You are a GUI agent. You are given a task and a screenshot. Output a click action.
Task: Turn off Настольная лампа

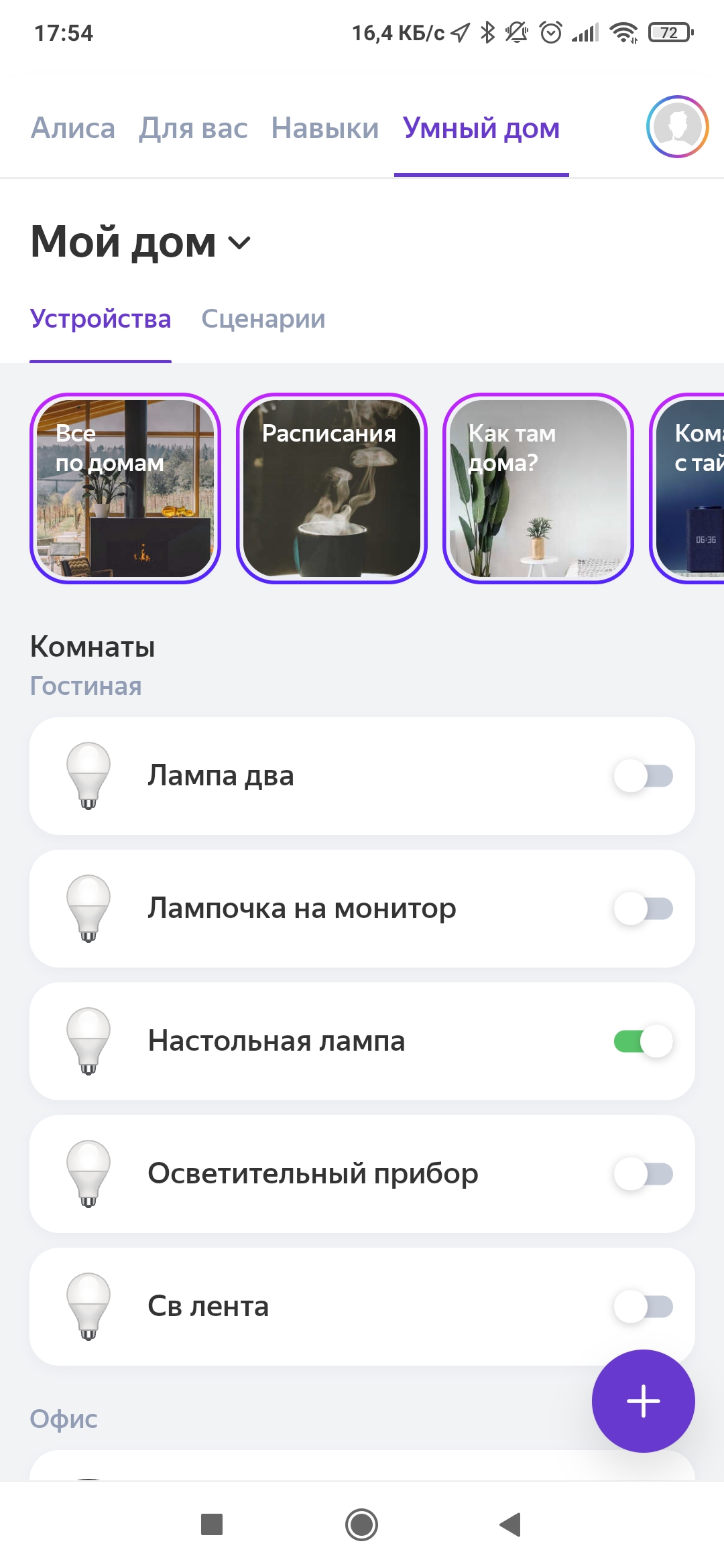click(643, 1041)
